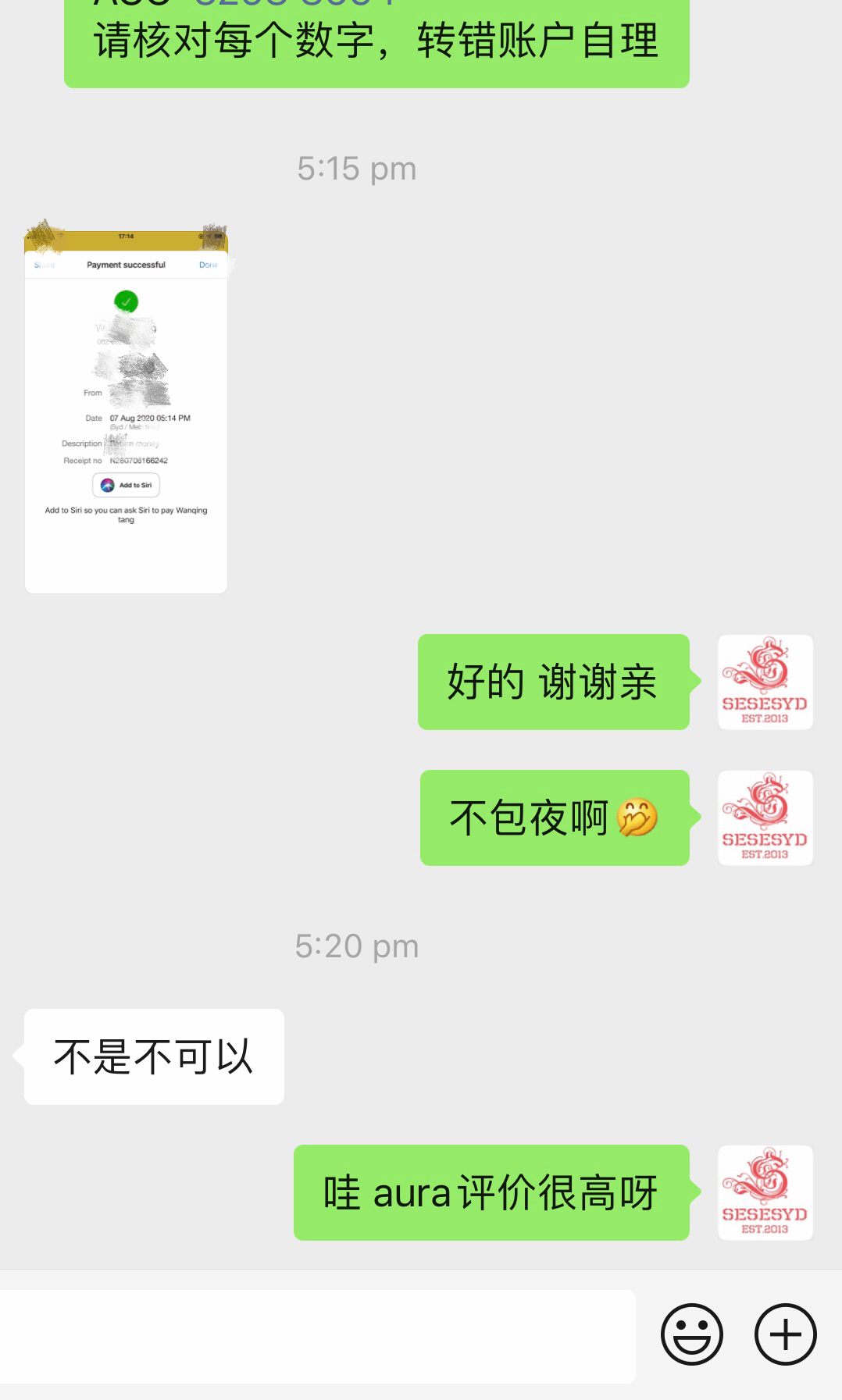Tap the message text input field
Image resolution: width=842 pixels, height=1400 pixels.
coord(316,1336)
